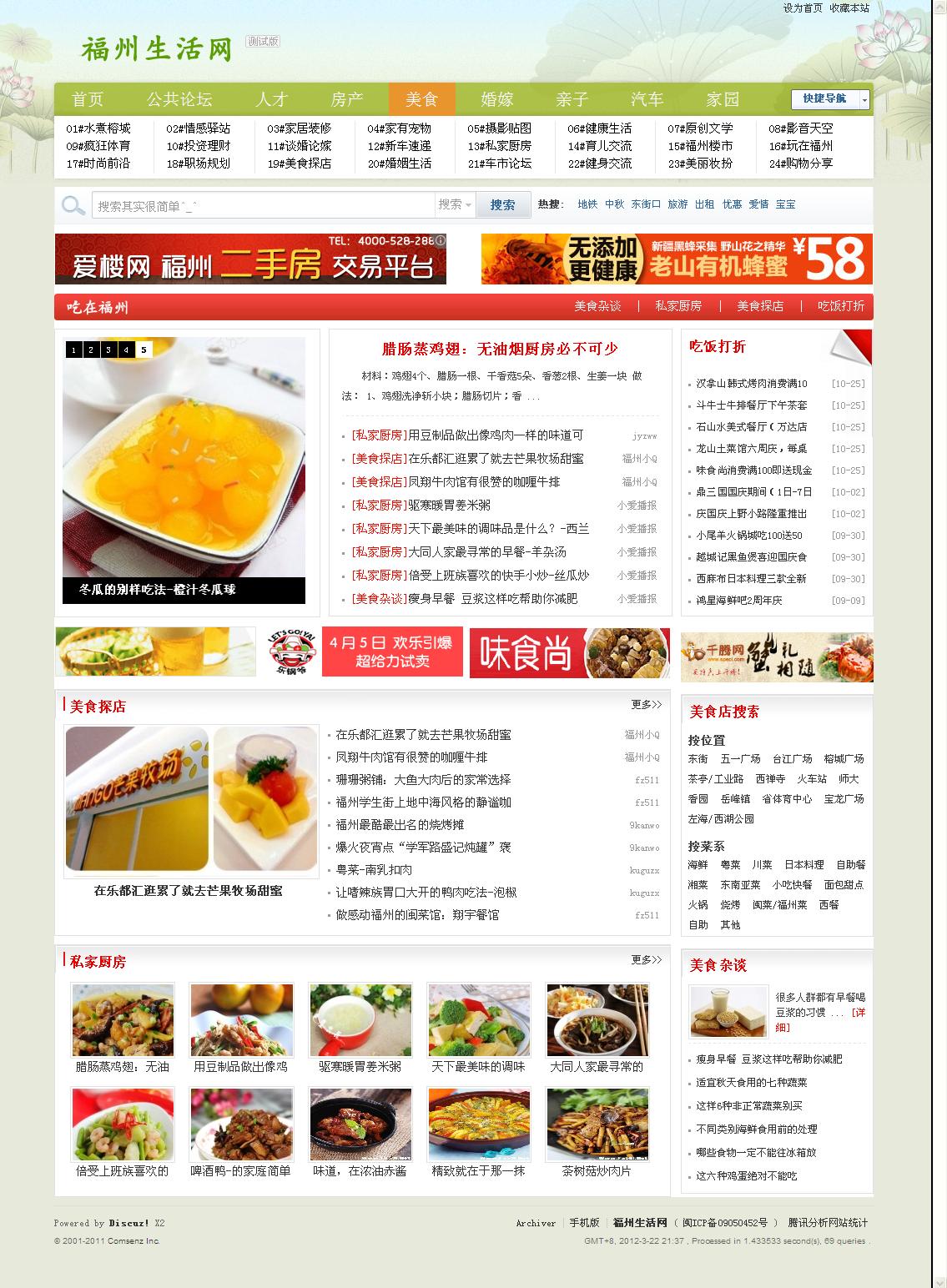Tap the 搜索 search button
This screenshot has width=947, height=1288.
[502, 205]
